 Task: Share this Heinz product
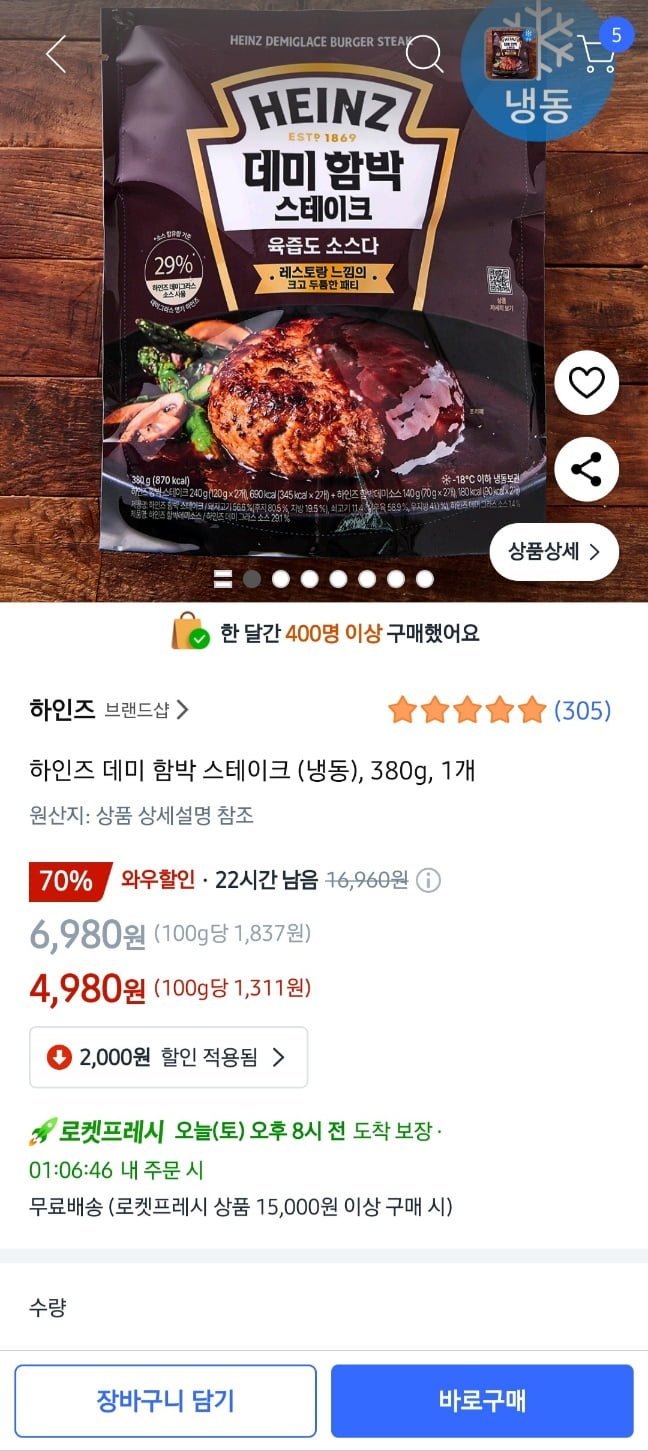(x=587, y=469)
